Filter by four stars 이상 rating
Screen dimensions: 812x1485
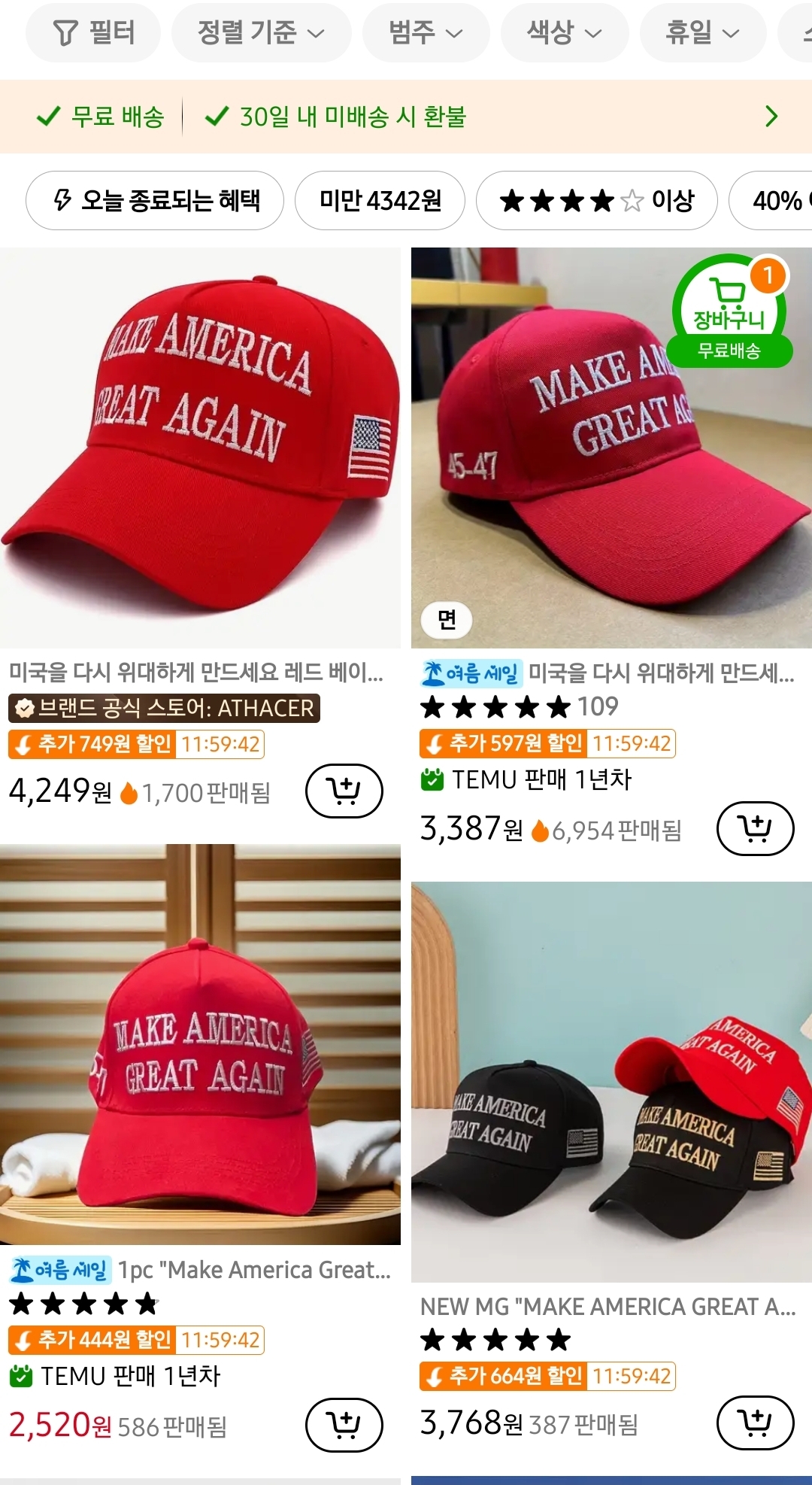[x=596, y=201]
